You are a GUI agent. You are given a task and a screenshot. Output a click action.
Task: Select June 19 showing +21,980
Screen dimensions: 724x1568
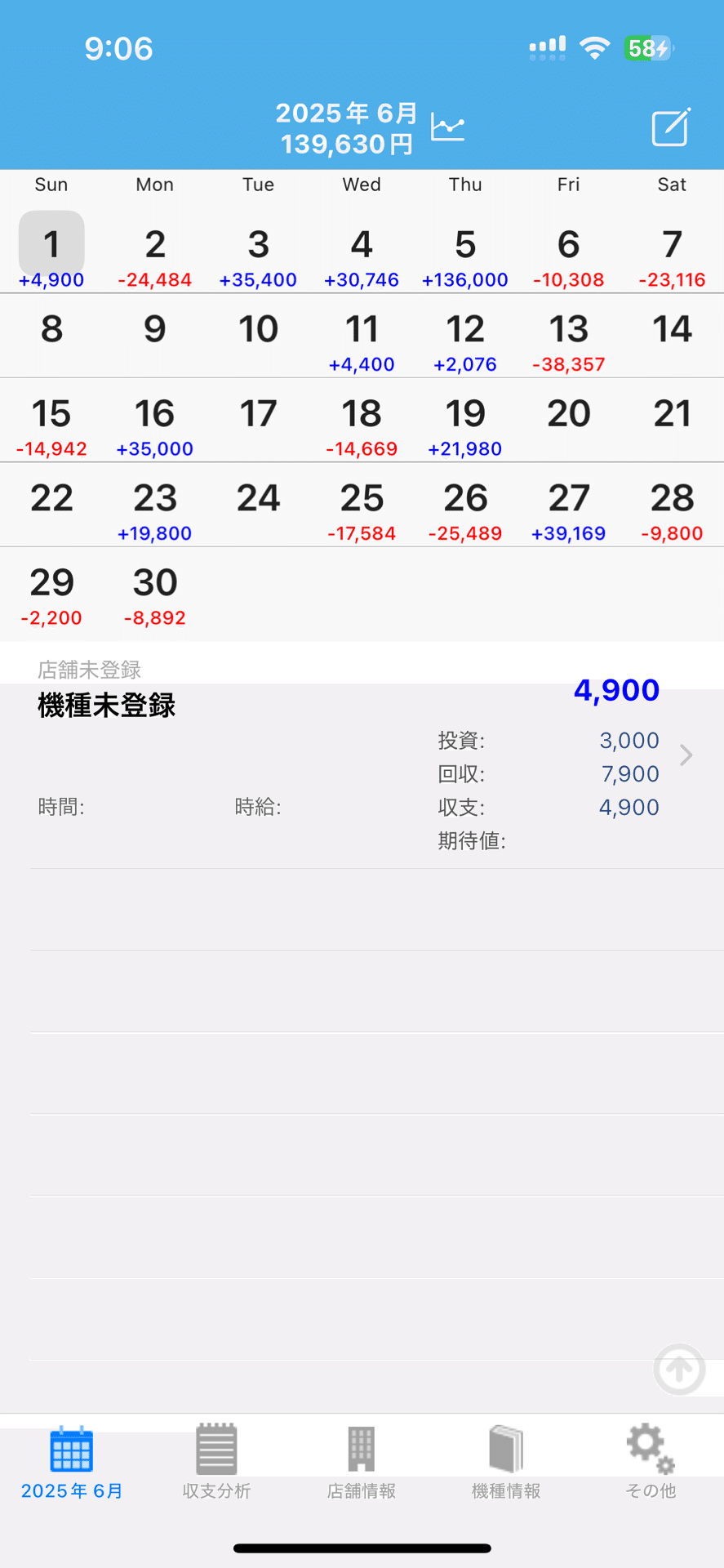point(465,421)
